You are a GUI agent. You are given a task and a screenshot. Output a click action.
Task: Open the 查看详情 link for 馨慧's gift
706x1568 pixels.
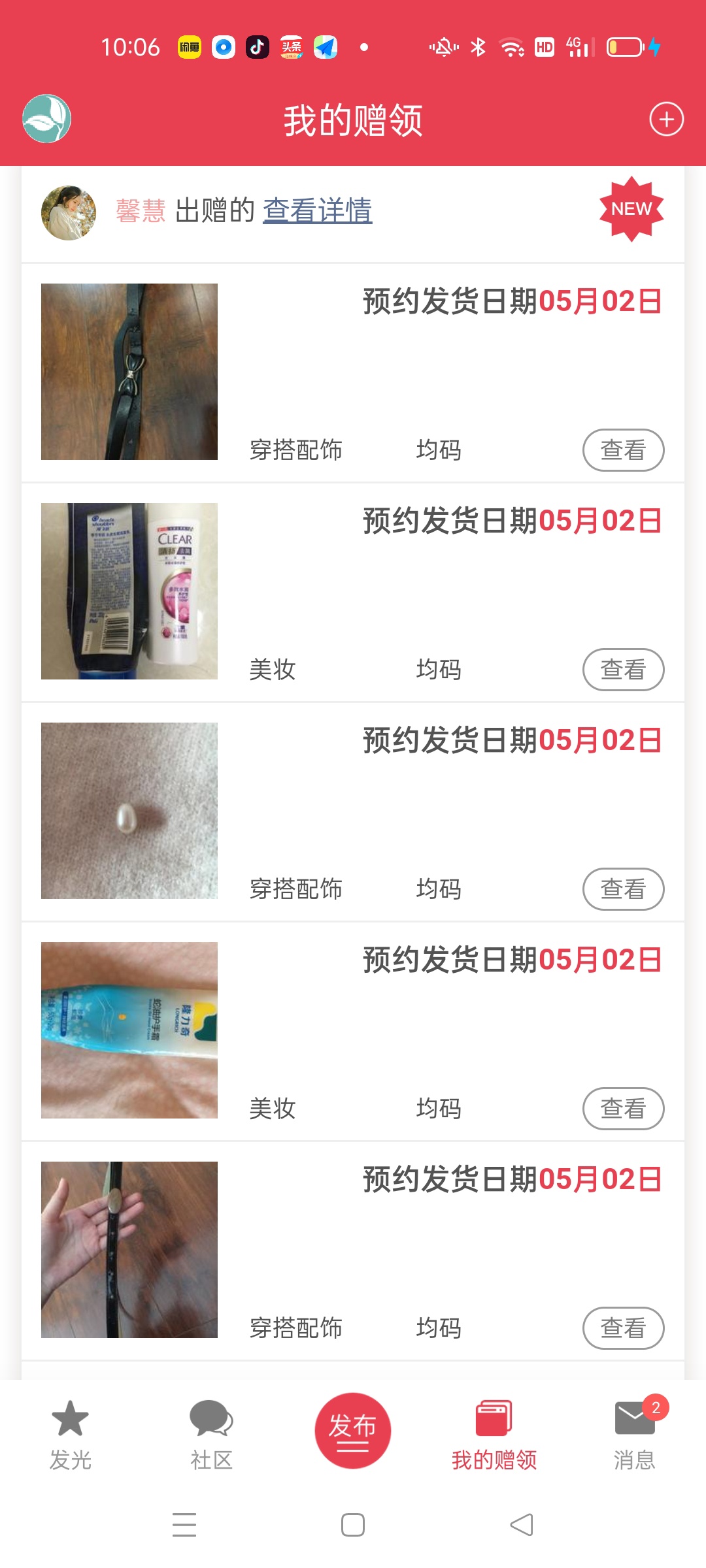(x=317, y=210)
